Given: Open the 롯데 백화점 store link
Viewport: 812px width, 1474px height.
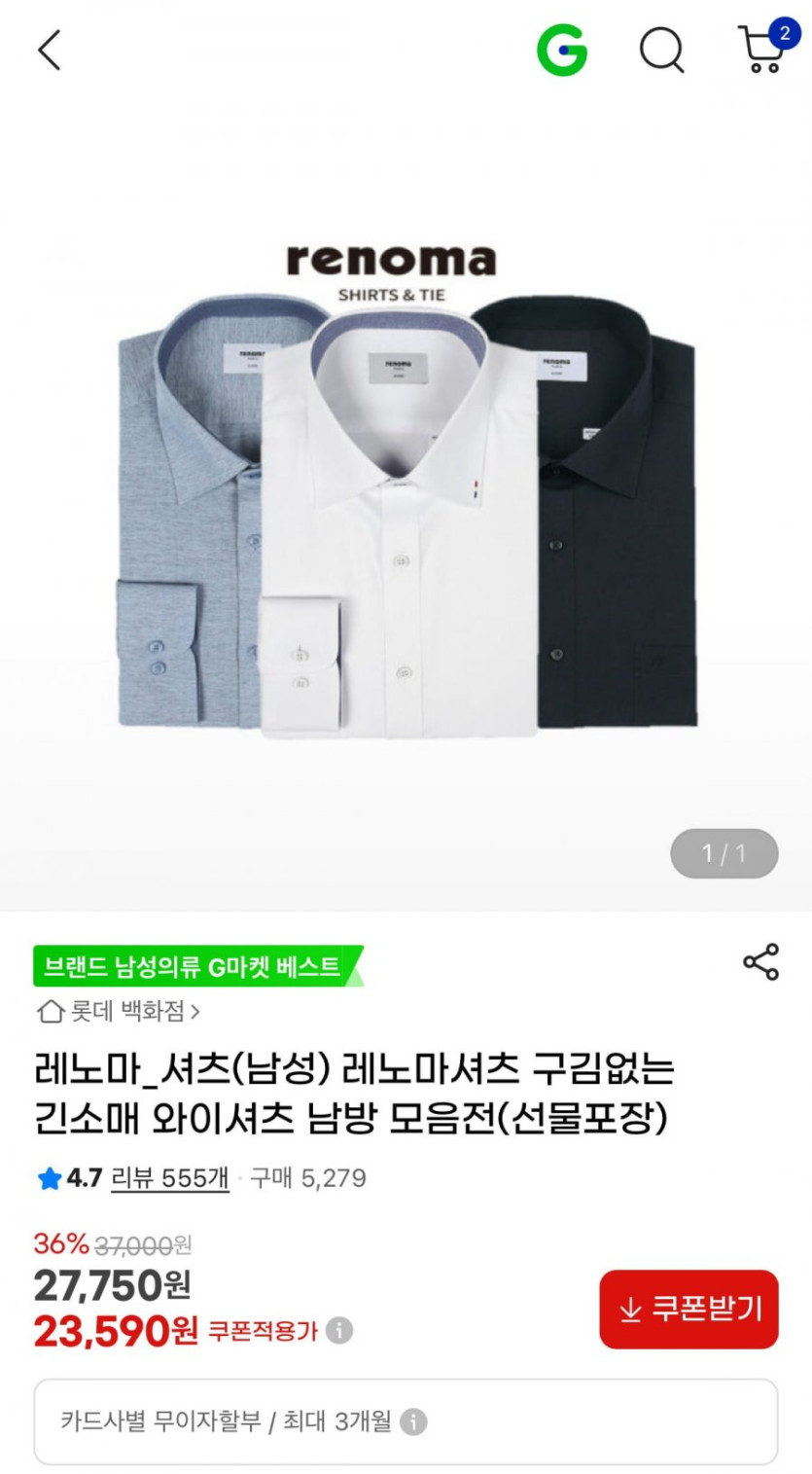Looking at the screenshot, I should click(x=119, y=1012).
